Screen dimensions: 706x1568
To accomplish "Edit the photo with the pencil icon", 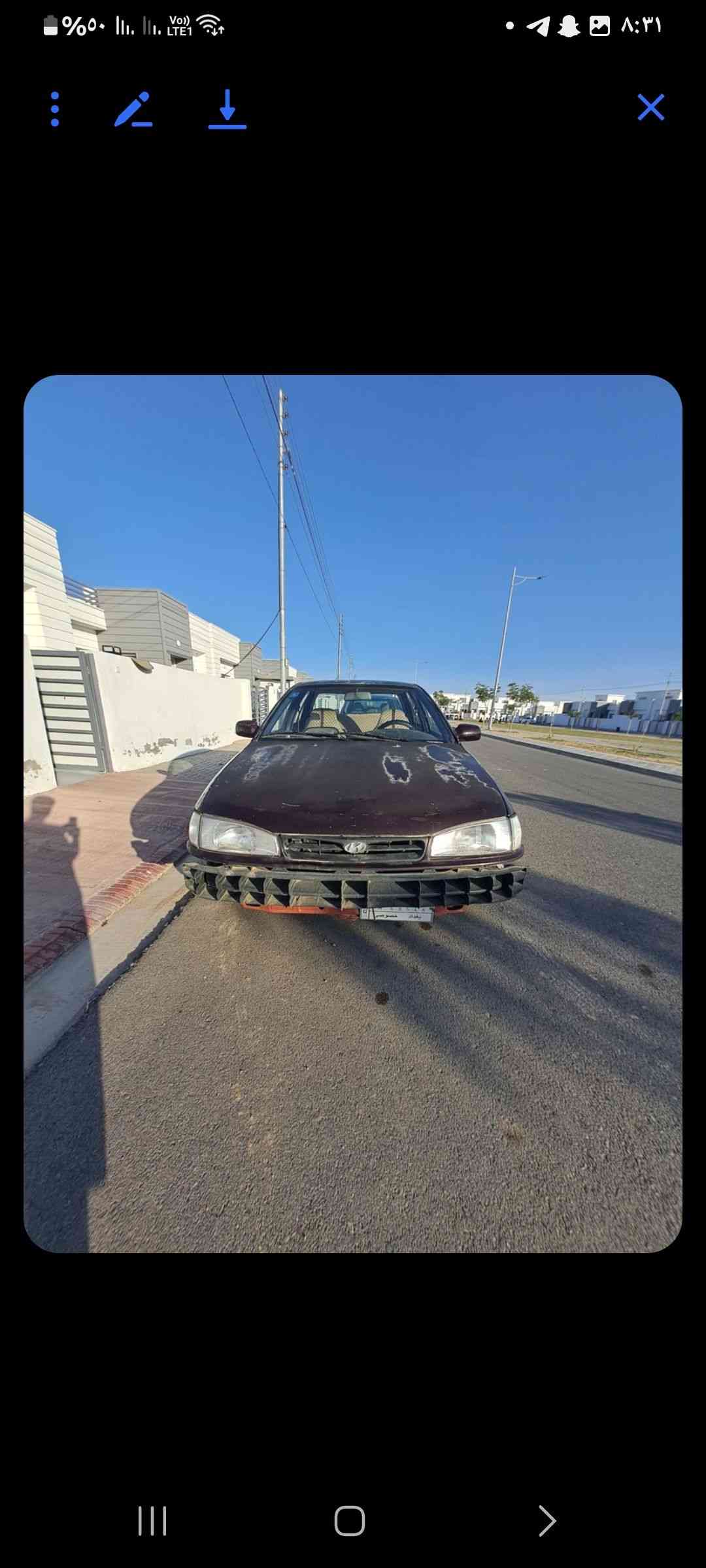I will pos(133,109).
